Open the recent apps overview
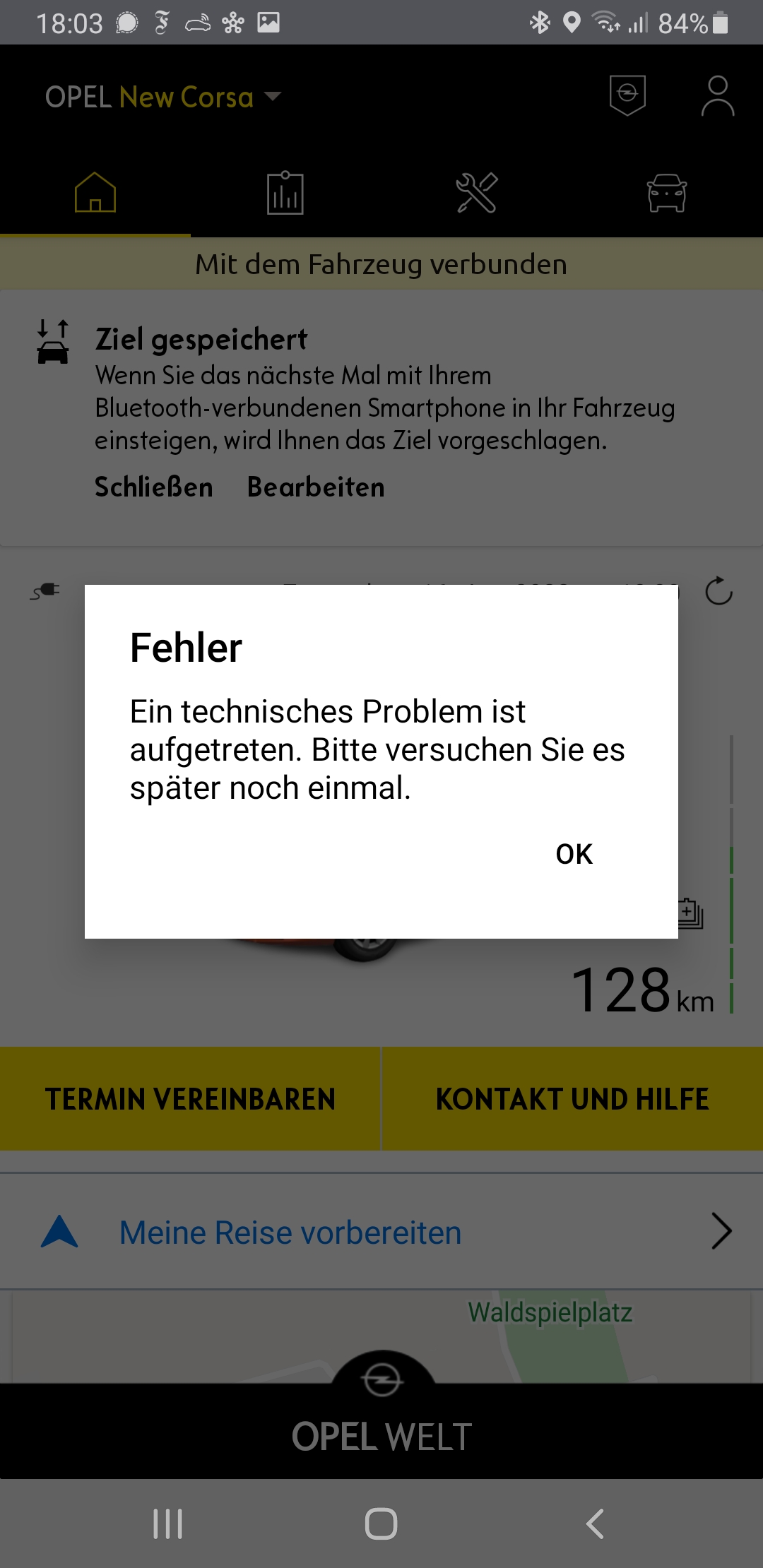This screenshot has width=763, height=1568. coord(168,1524)
